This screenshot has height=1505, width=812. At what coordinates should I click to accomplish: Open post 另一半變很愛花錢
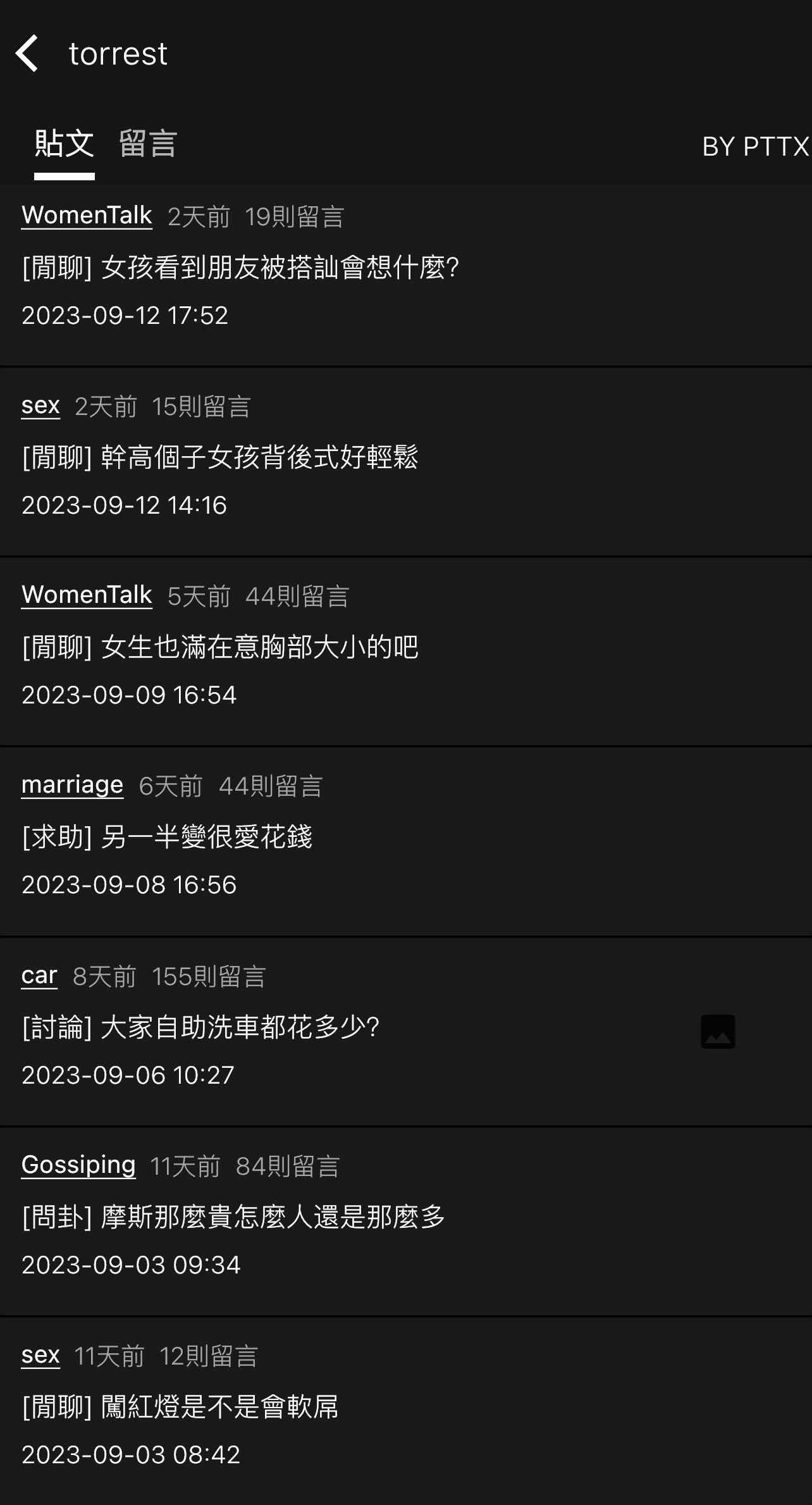(167, 837)
